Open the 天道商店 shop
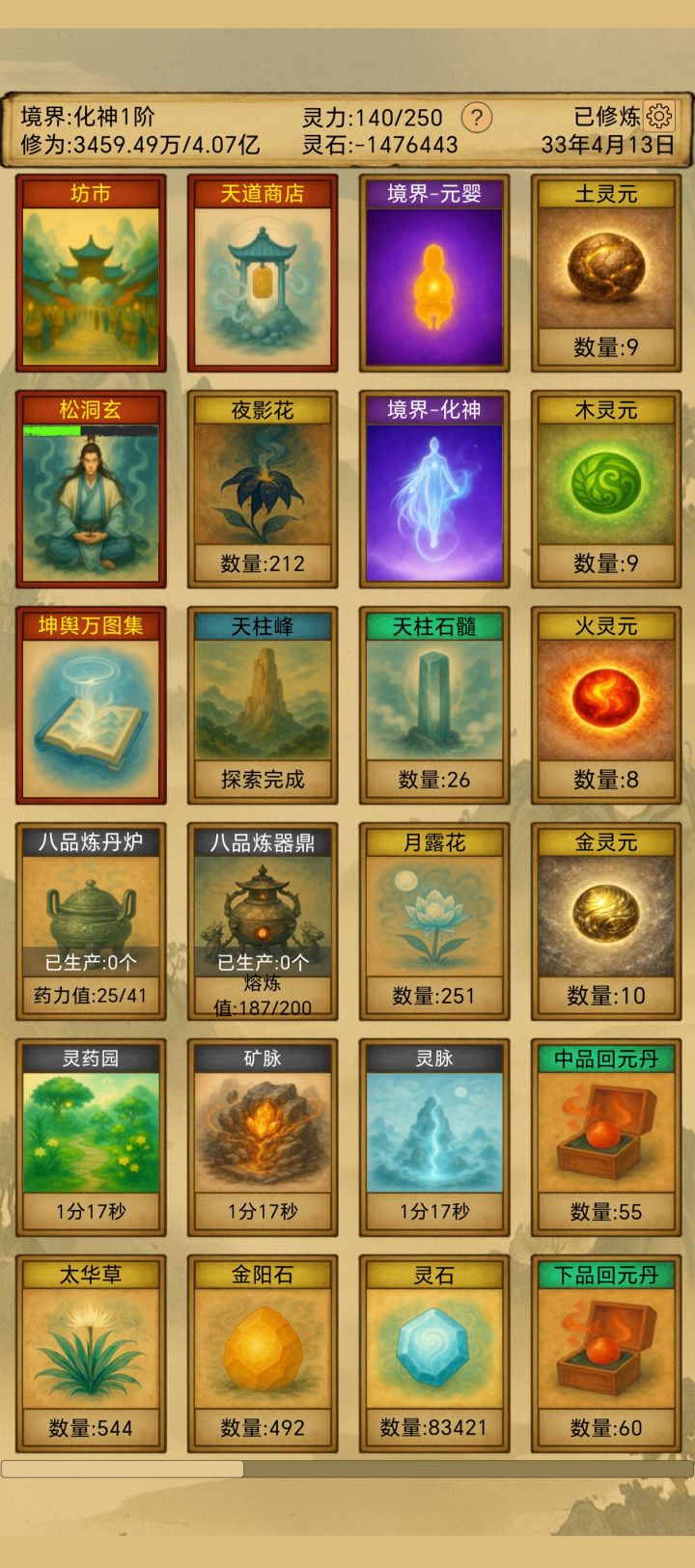Image resolution: width=695 pixels, height=1568 pixels. [264, 275]
